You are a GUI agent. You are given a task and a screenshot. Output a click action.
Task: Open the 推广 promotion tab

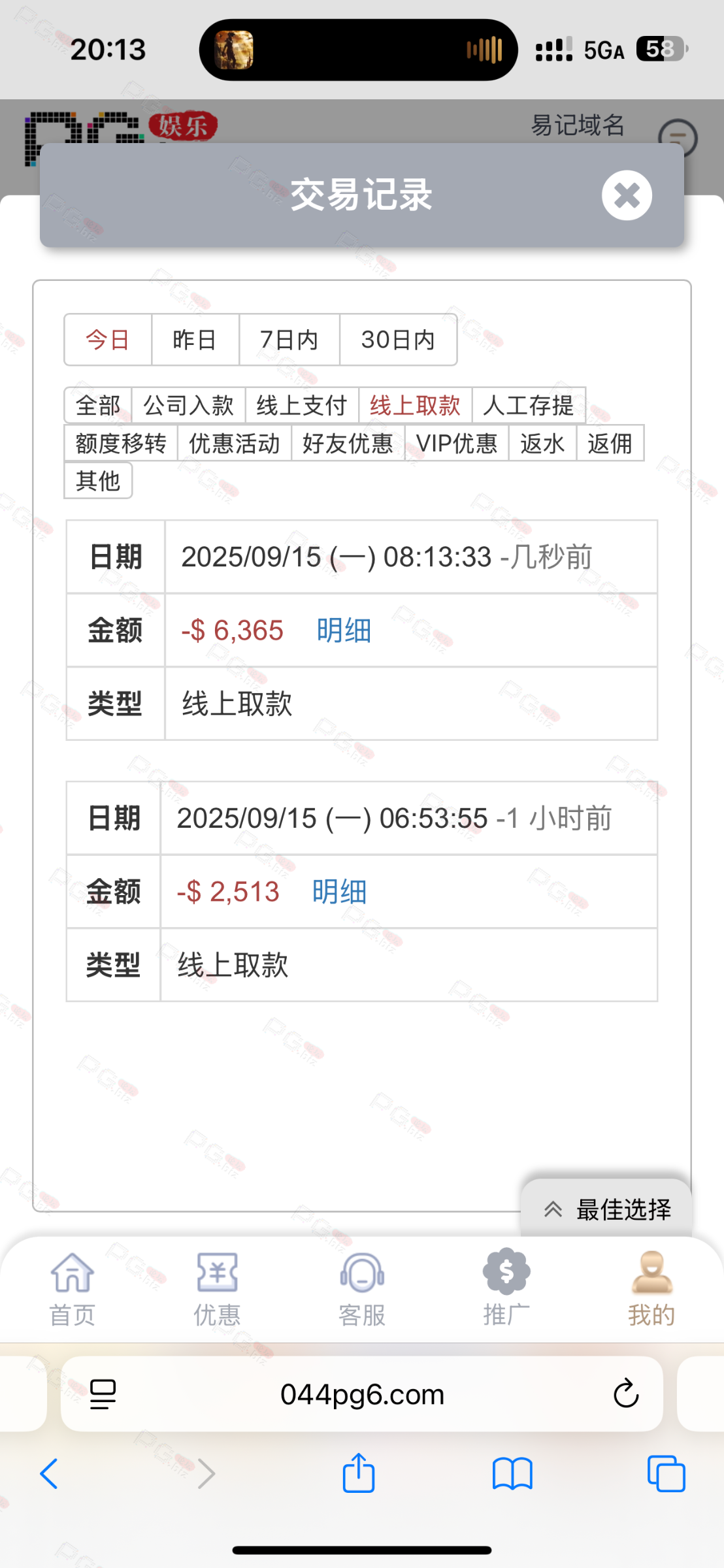pyautogui.click(x=506, y=1288)
